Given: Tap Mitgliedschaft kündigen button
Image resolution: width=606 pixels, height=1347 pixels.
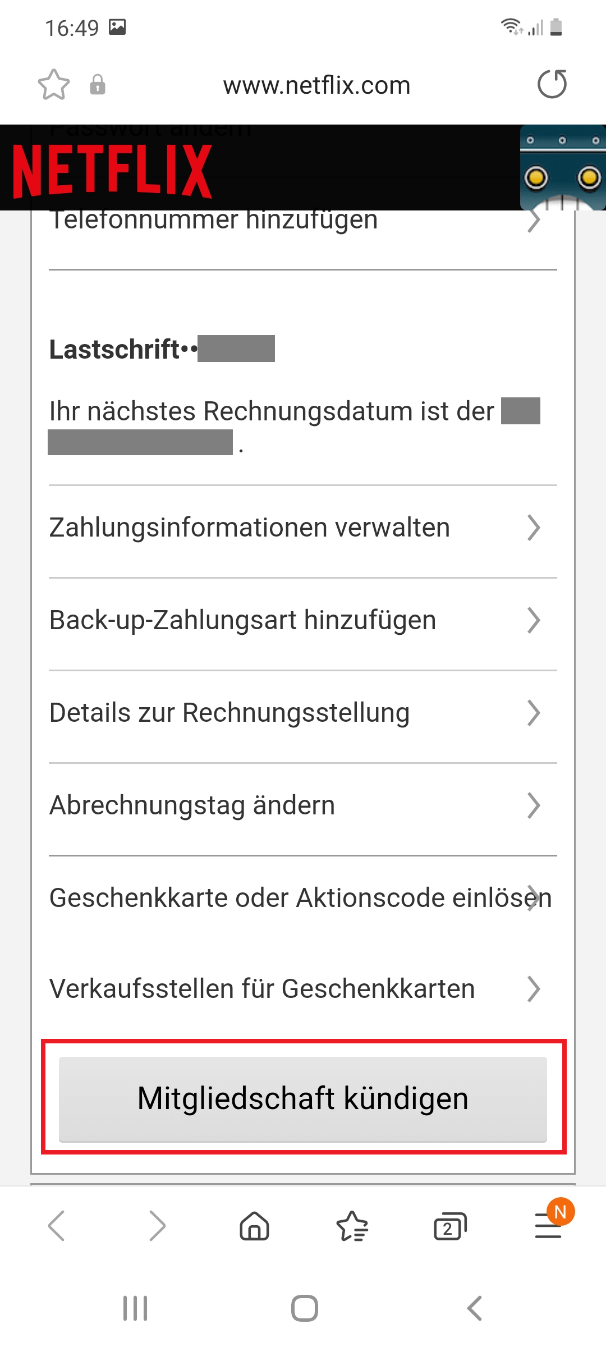Looking at the screenshot, I should tap(303, 1099).
